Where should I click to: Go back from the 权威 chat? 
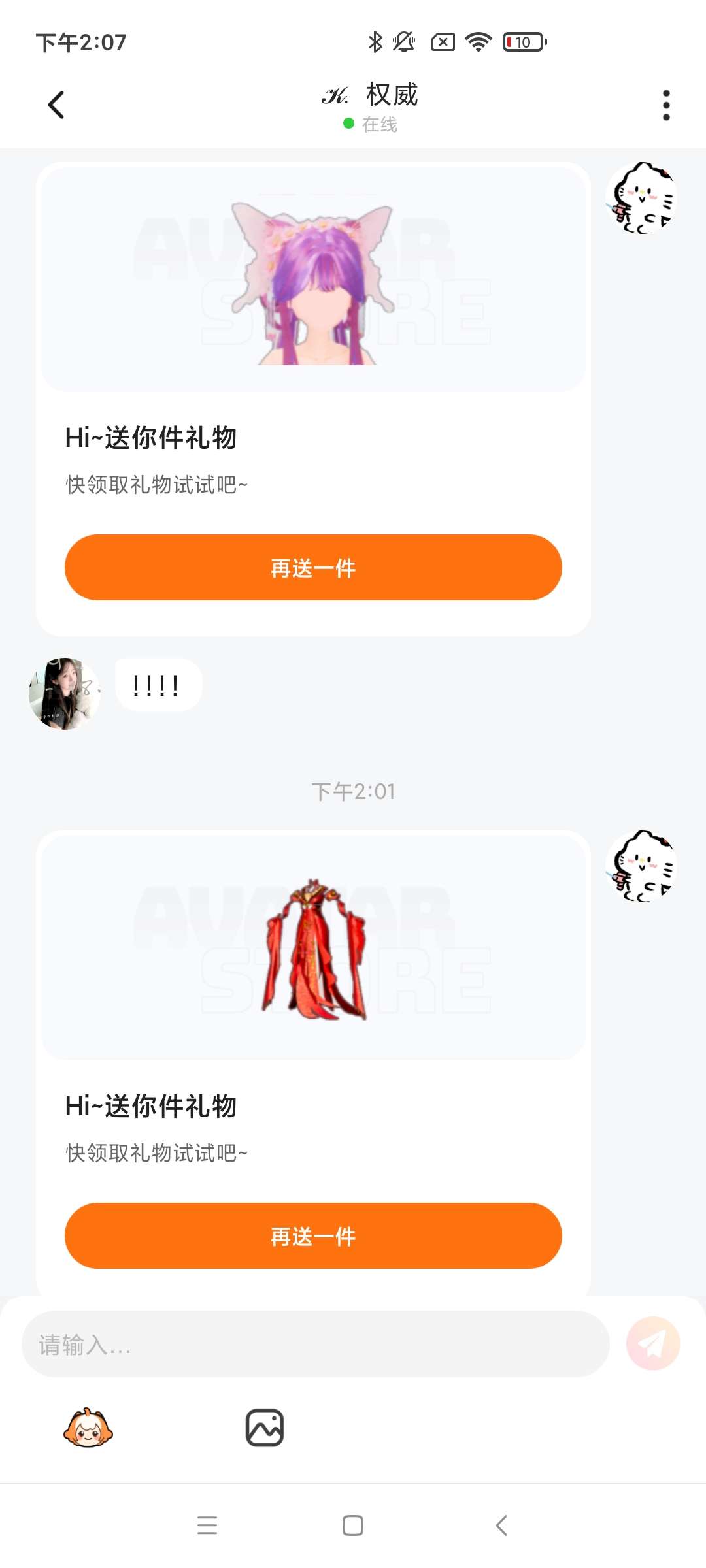point(56,105)
